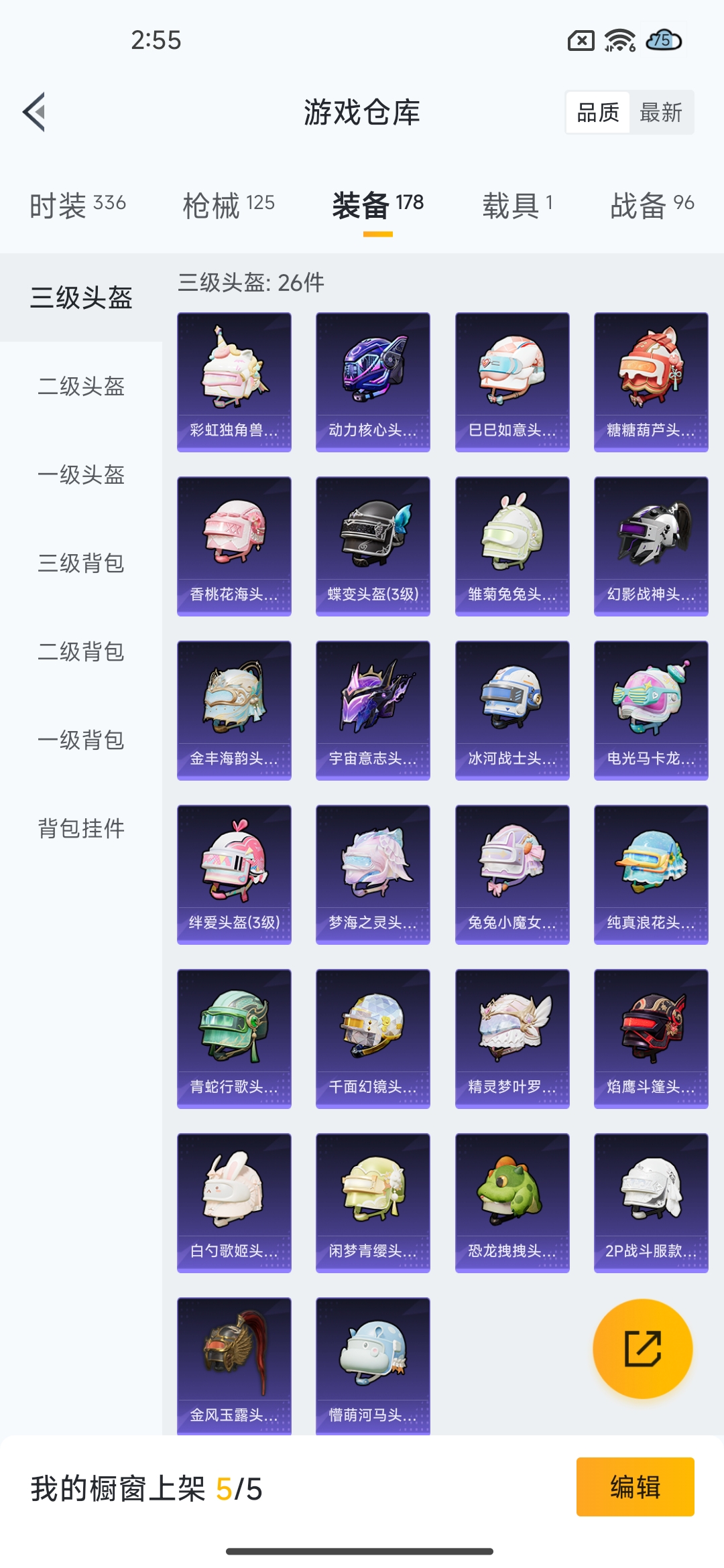Select 一级头盔 in the side menu
Image resolution: width=724 pixels, height=1568 pixels.
point(81,475)
